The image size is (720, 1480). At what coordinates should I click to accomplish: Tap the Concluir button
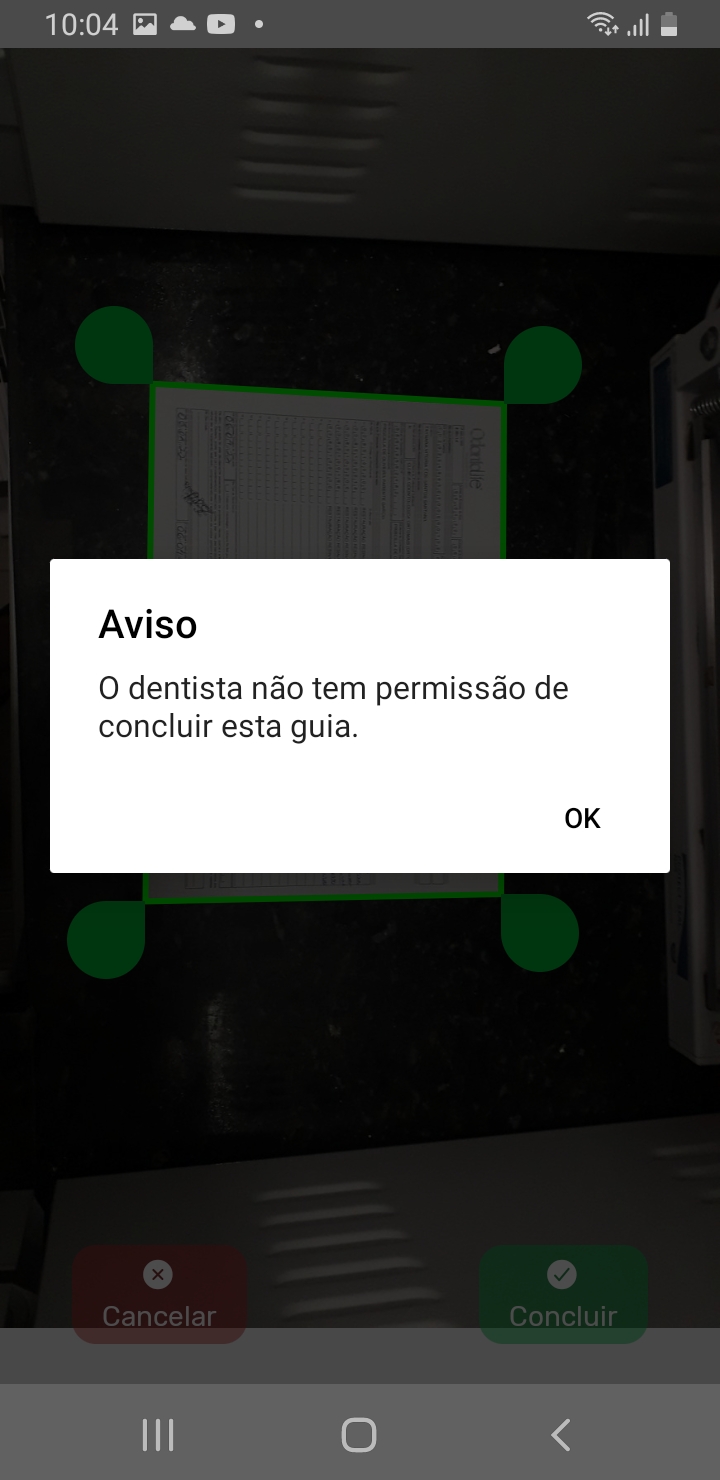pyautogui.click(x=563, y=1294)
